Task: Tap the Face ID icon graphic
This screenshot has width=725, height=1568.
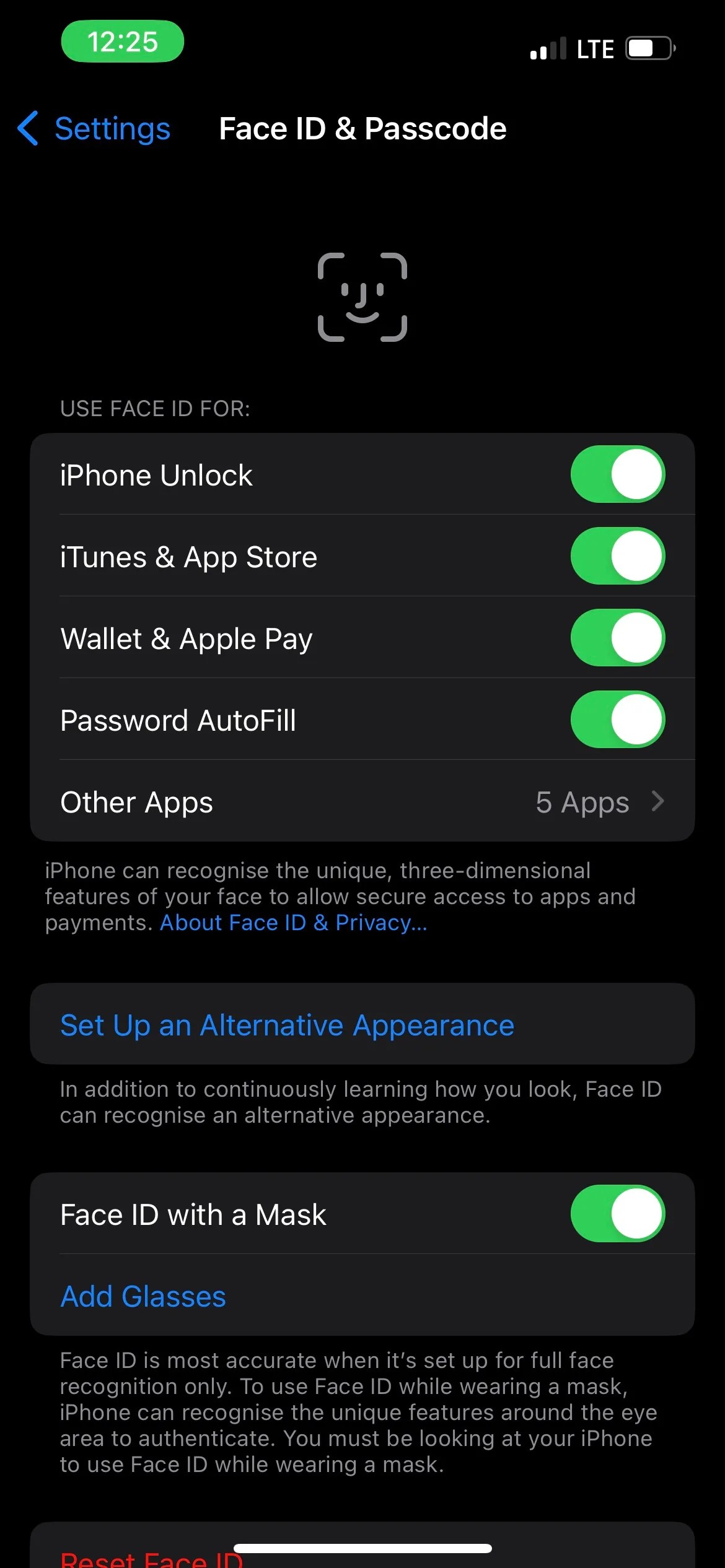Action: pos(362,297)
